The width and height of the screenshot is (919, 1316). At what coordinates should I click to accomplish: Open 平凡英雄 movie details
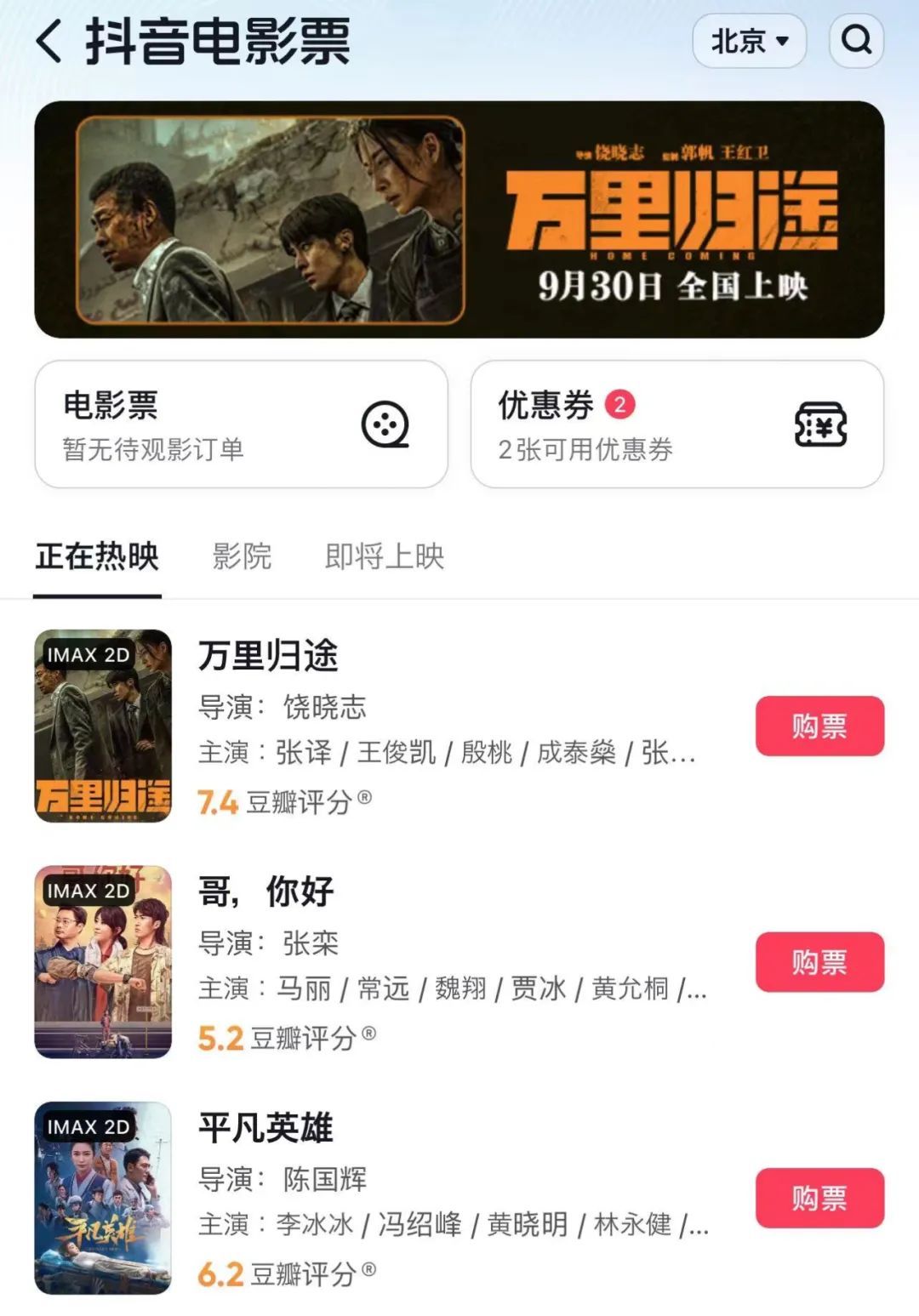click(x=265, y=1129)
